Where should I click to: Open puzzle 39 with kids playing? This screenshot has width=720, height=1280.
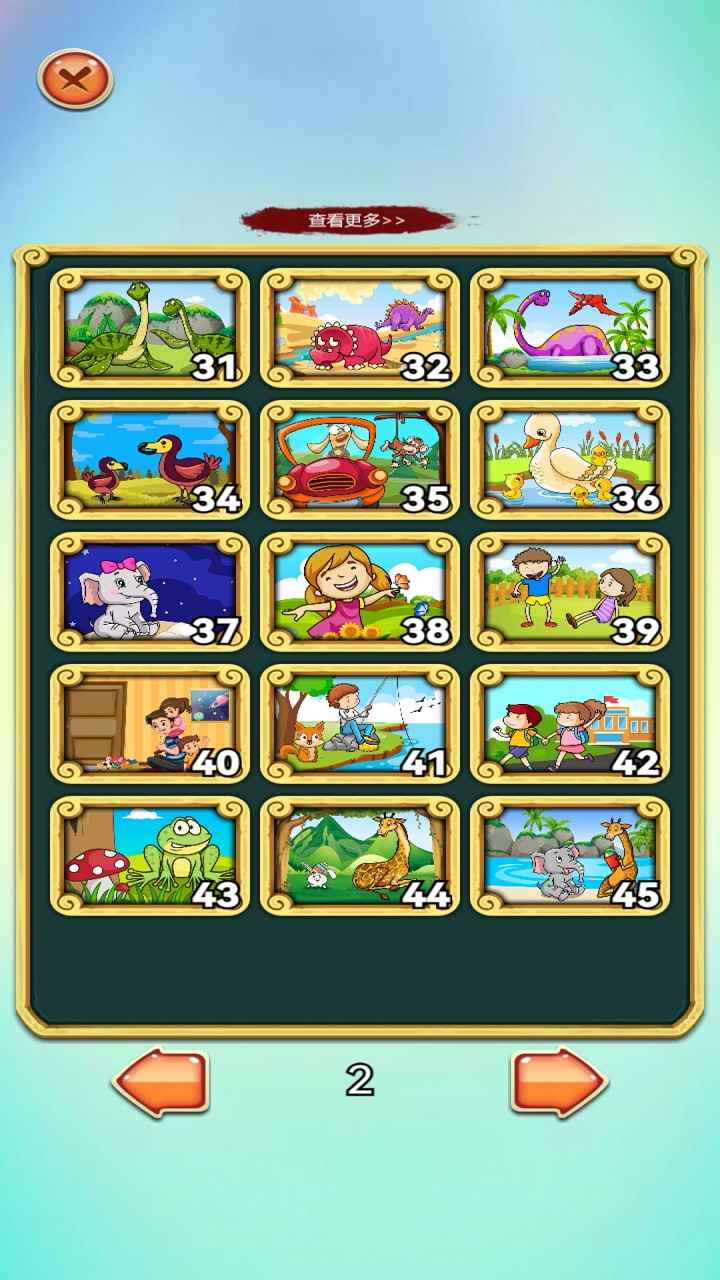tap(570, 591)
